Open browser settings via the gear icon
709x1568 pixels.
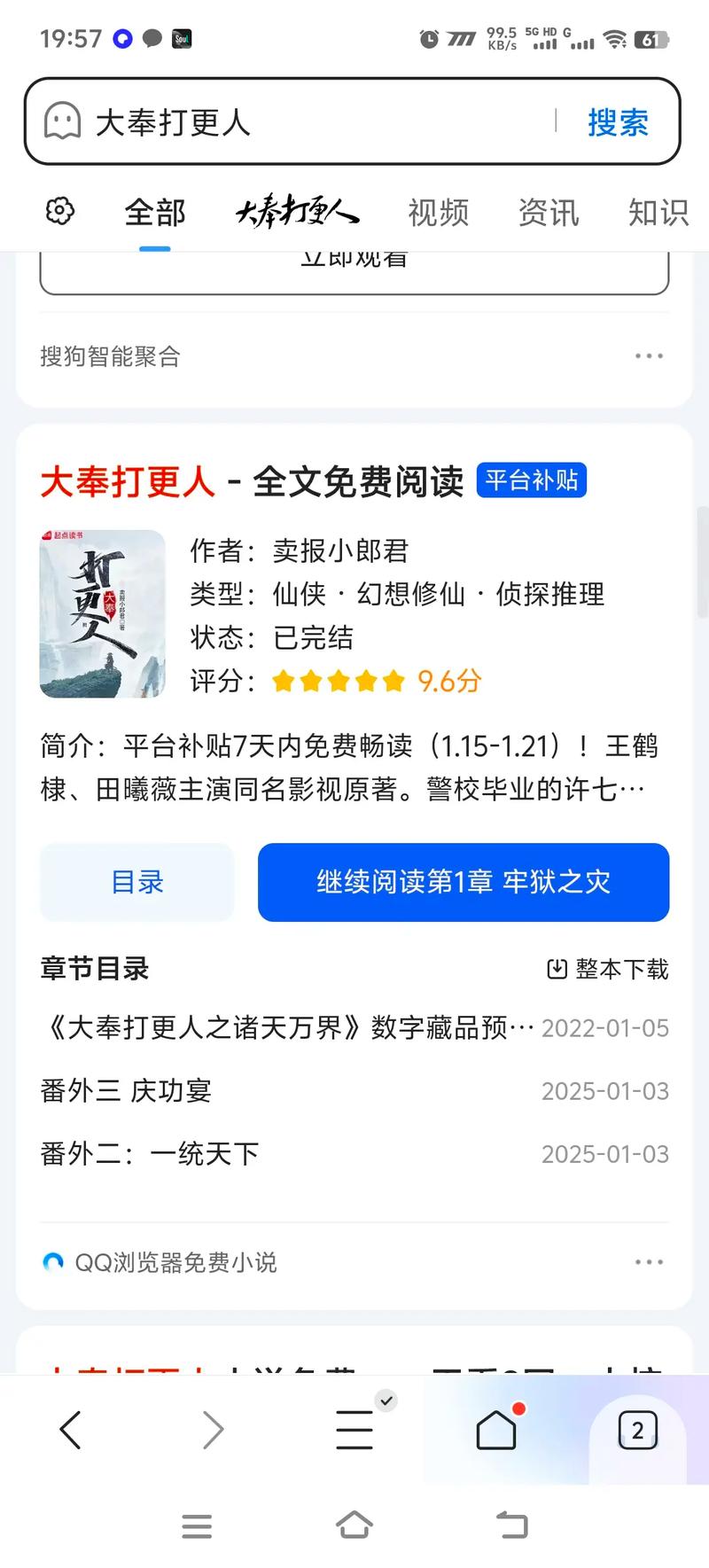tap(59, 212)
